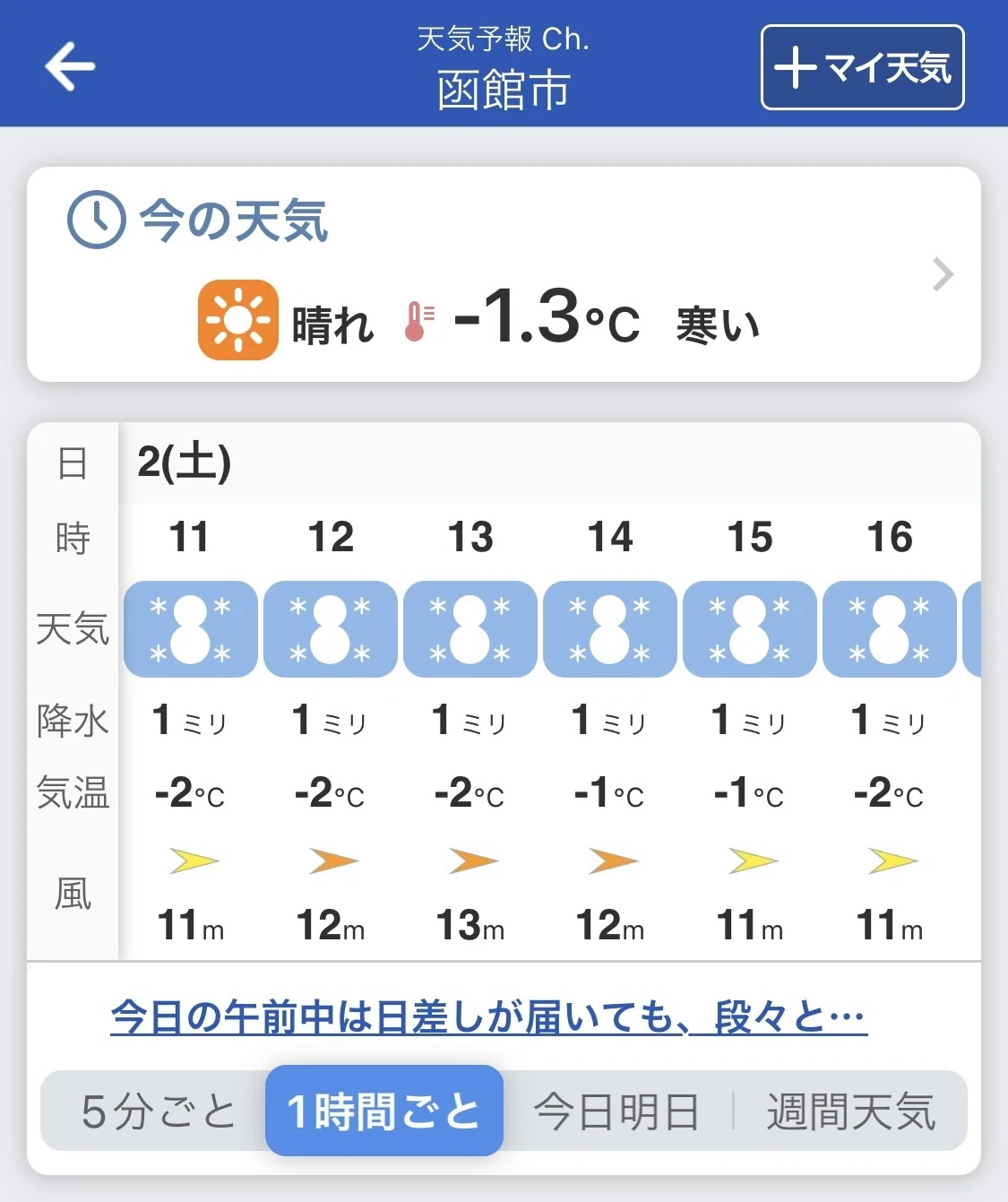Switch to the 今日明日 tab
The height and width of the screenshot is (1202, 1008).
click(617, 1111)
